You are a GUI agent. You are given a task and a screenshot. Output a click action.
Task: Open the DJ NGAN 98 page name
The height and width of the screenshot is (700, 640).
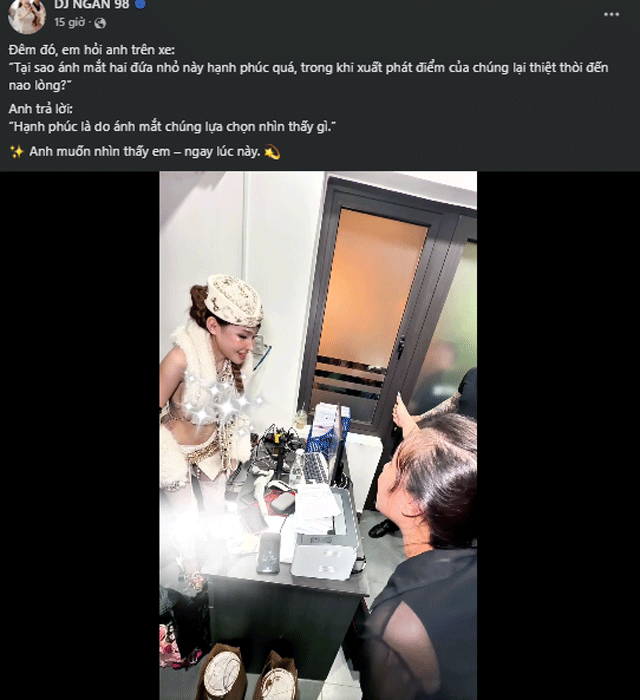click(x=92, y=5)
